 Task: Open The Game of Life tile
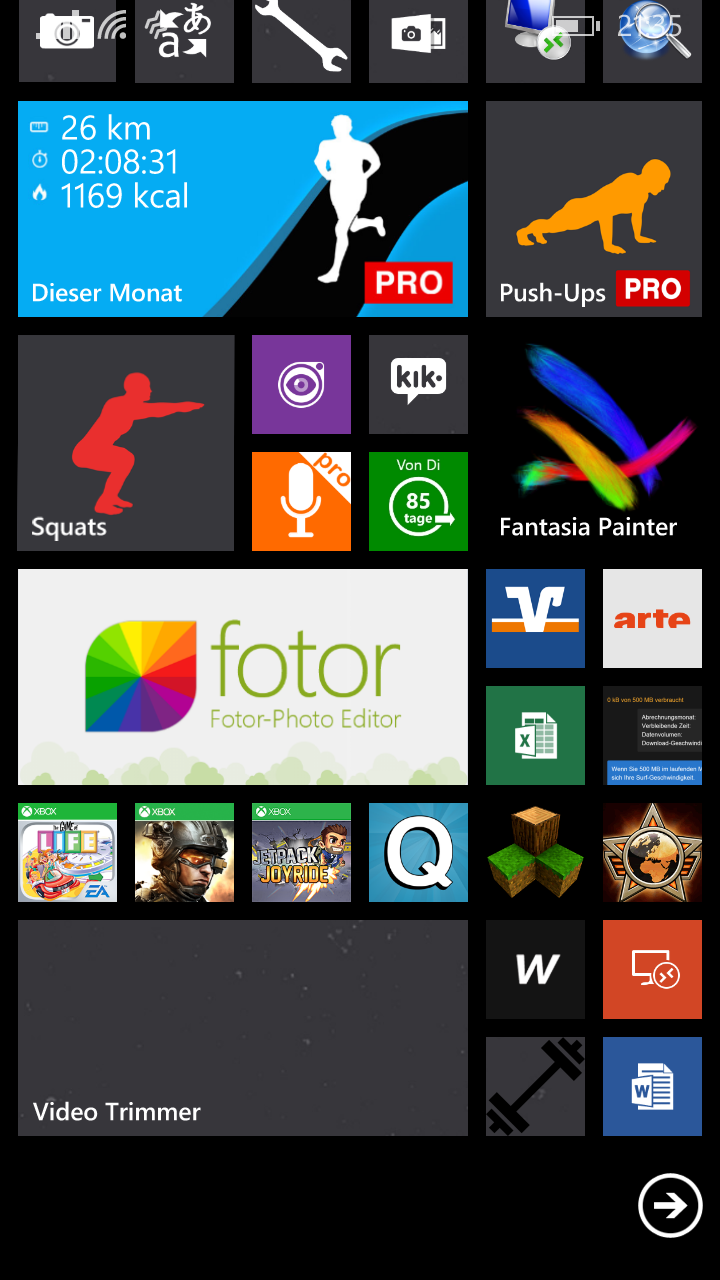point(67,852)
